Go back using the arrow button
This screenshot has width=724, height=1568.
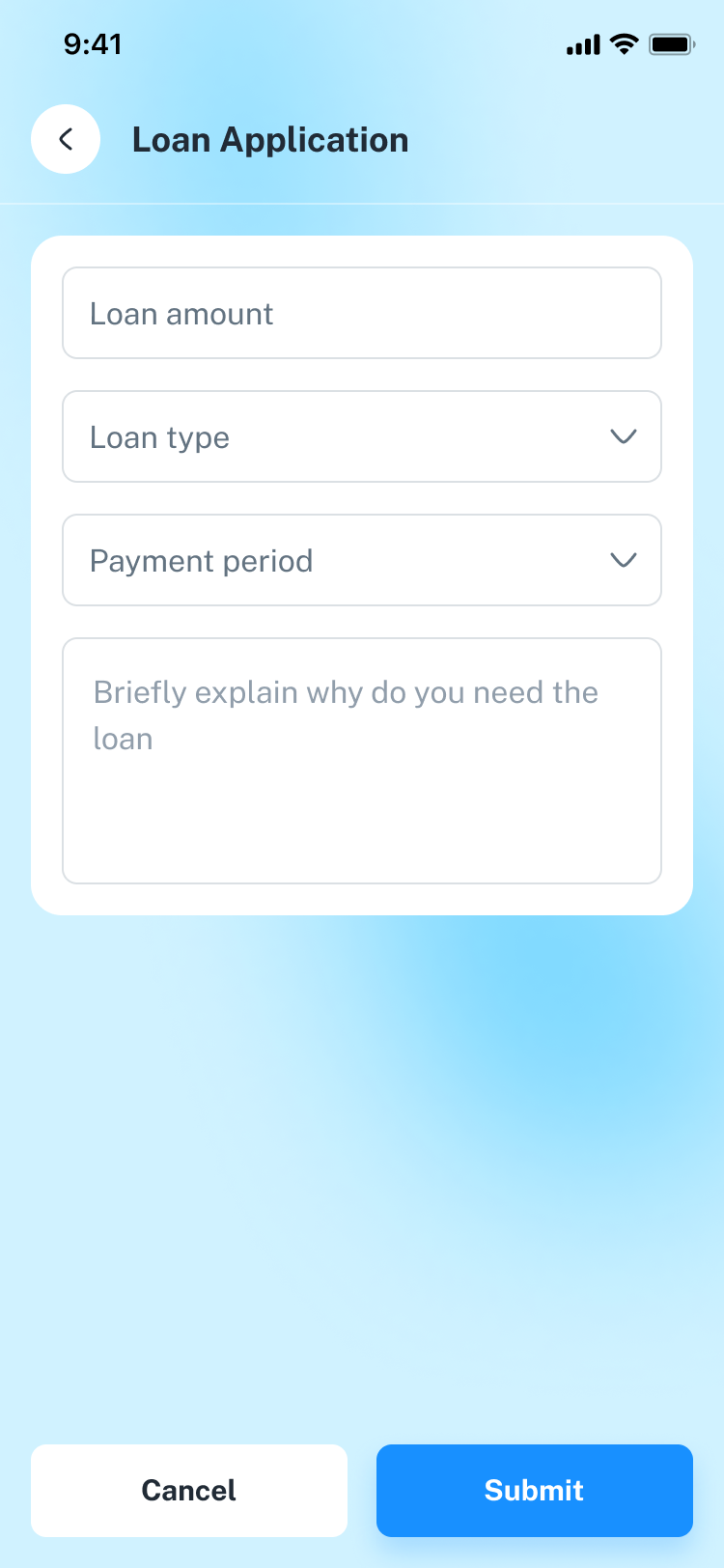click(x=66, y=139)
